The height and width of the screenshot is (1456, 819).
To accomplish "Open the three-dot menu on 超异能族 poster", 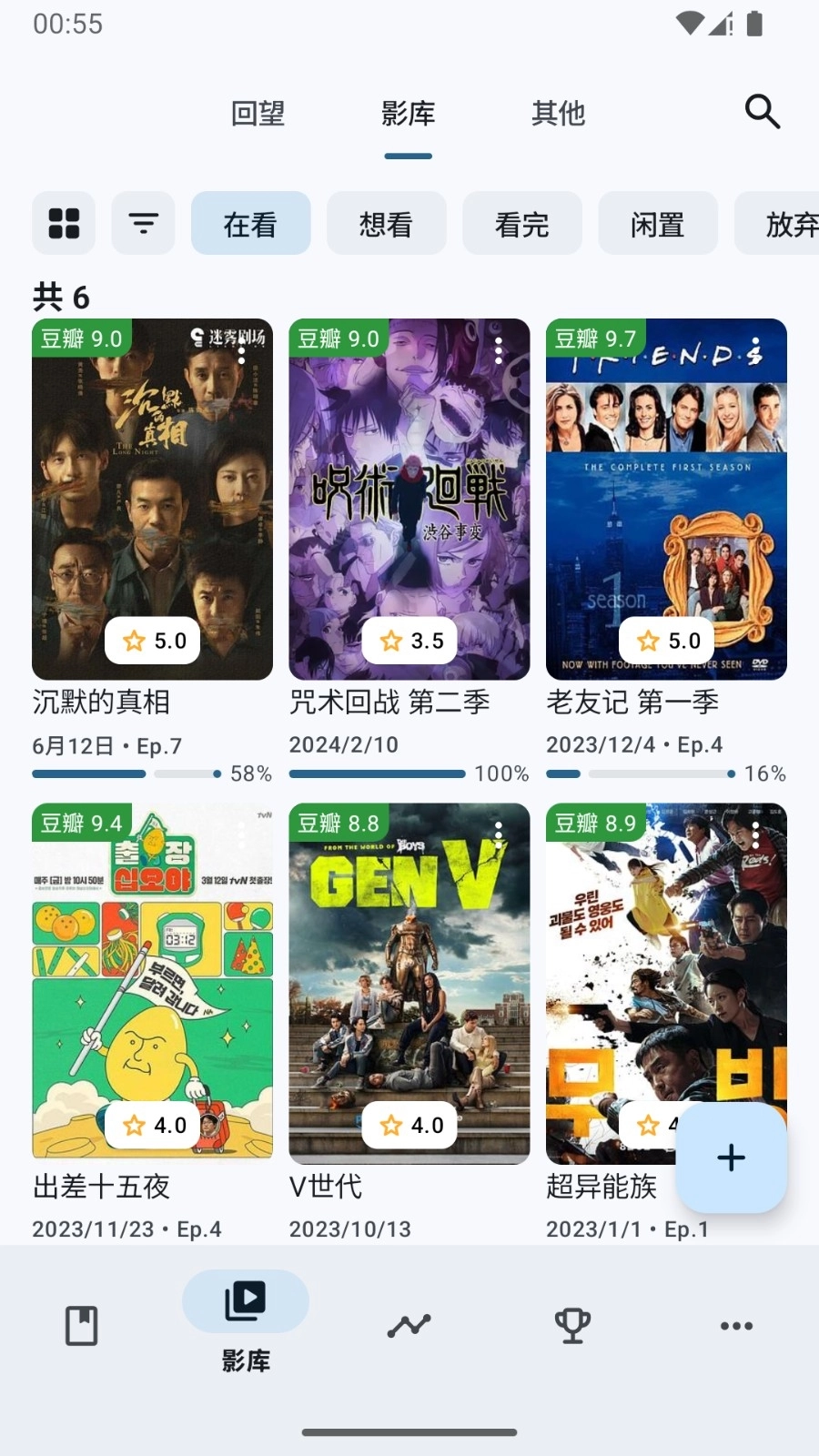I will (756, 833).
